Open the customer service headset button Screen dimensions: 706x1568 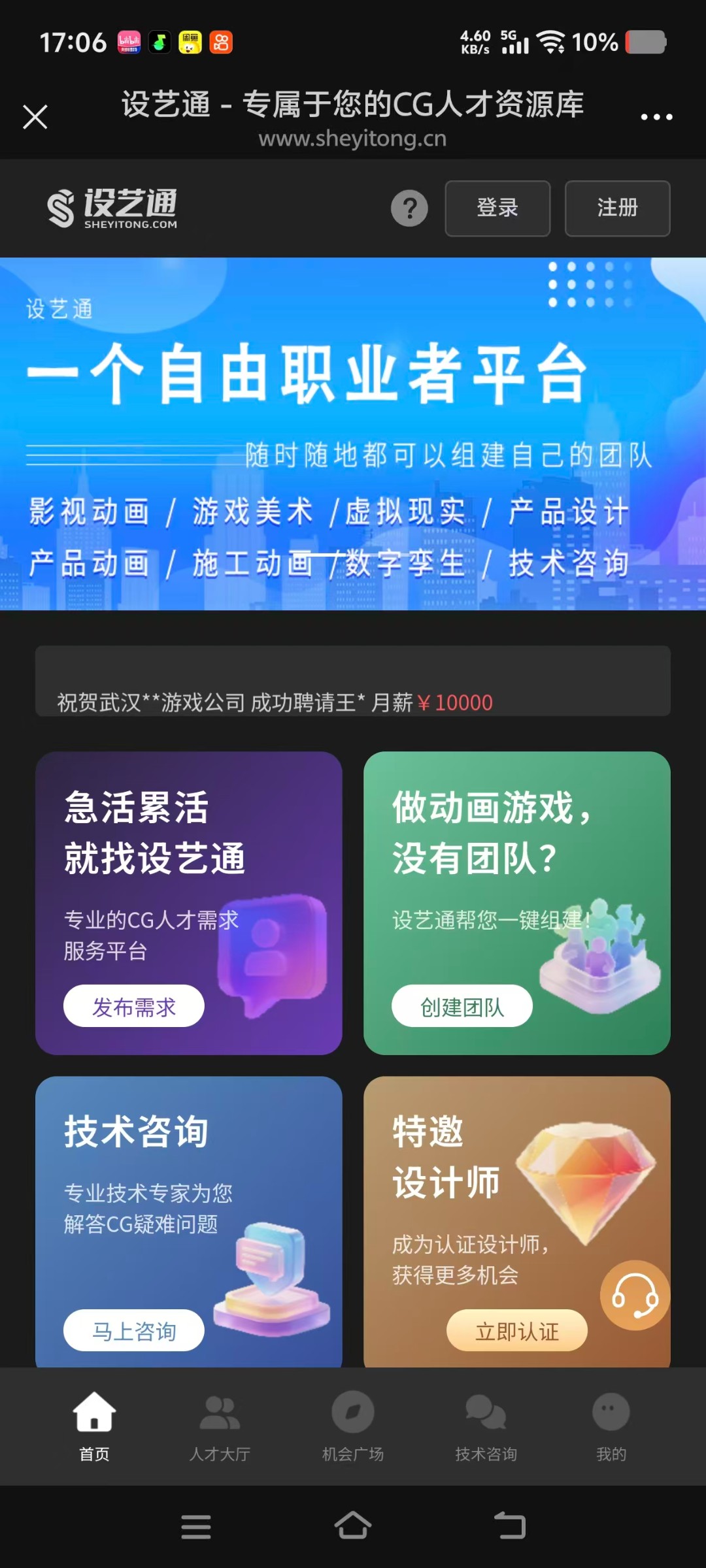pos(635,1296)
